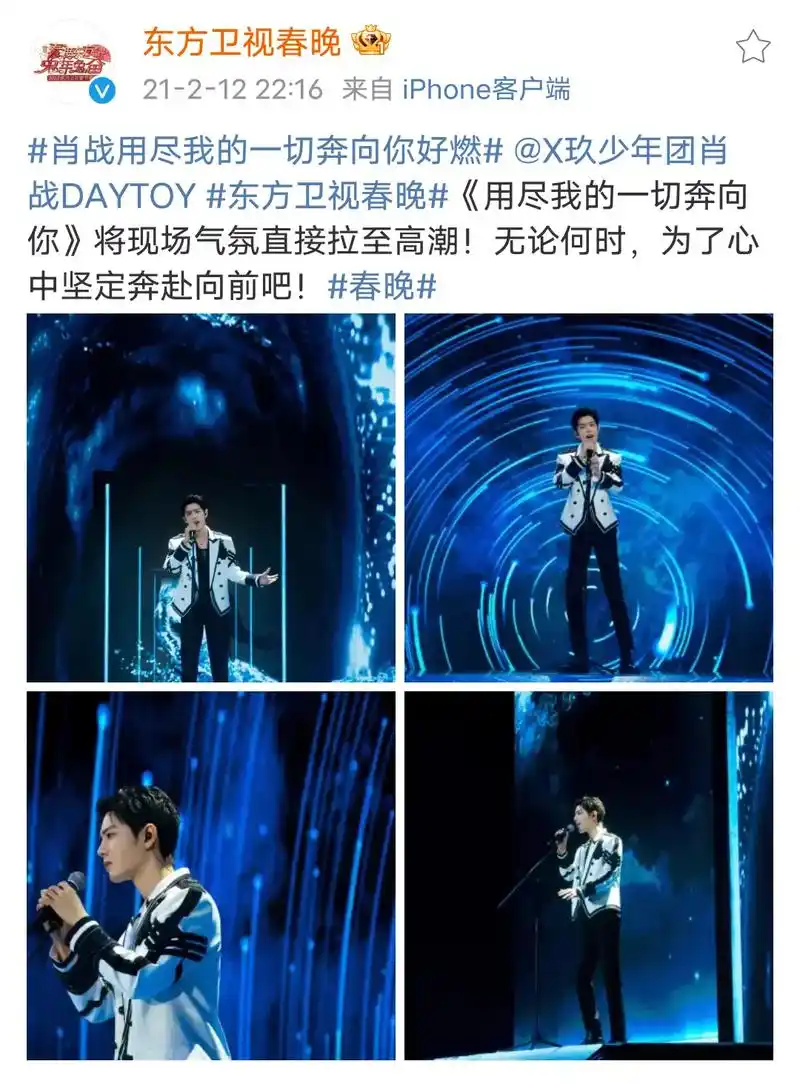Open the bottom-left close-up singing photo
The width and height of the screenshot is (800, 1084).
pos(210,882)
